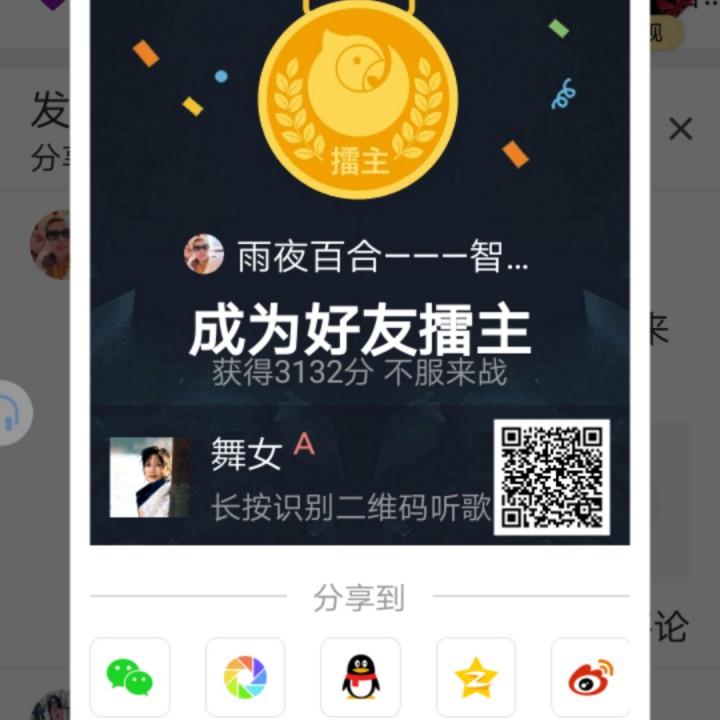This screenshot has width=720, height=720.
Task: Share to Qzone star icon
Action: coord(476,677)
